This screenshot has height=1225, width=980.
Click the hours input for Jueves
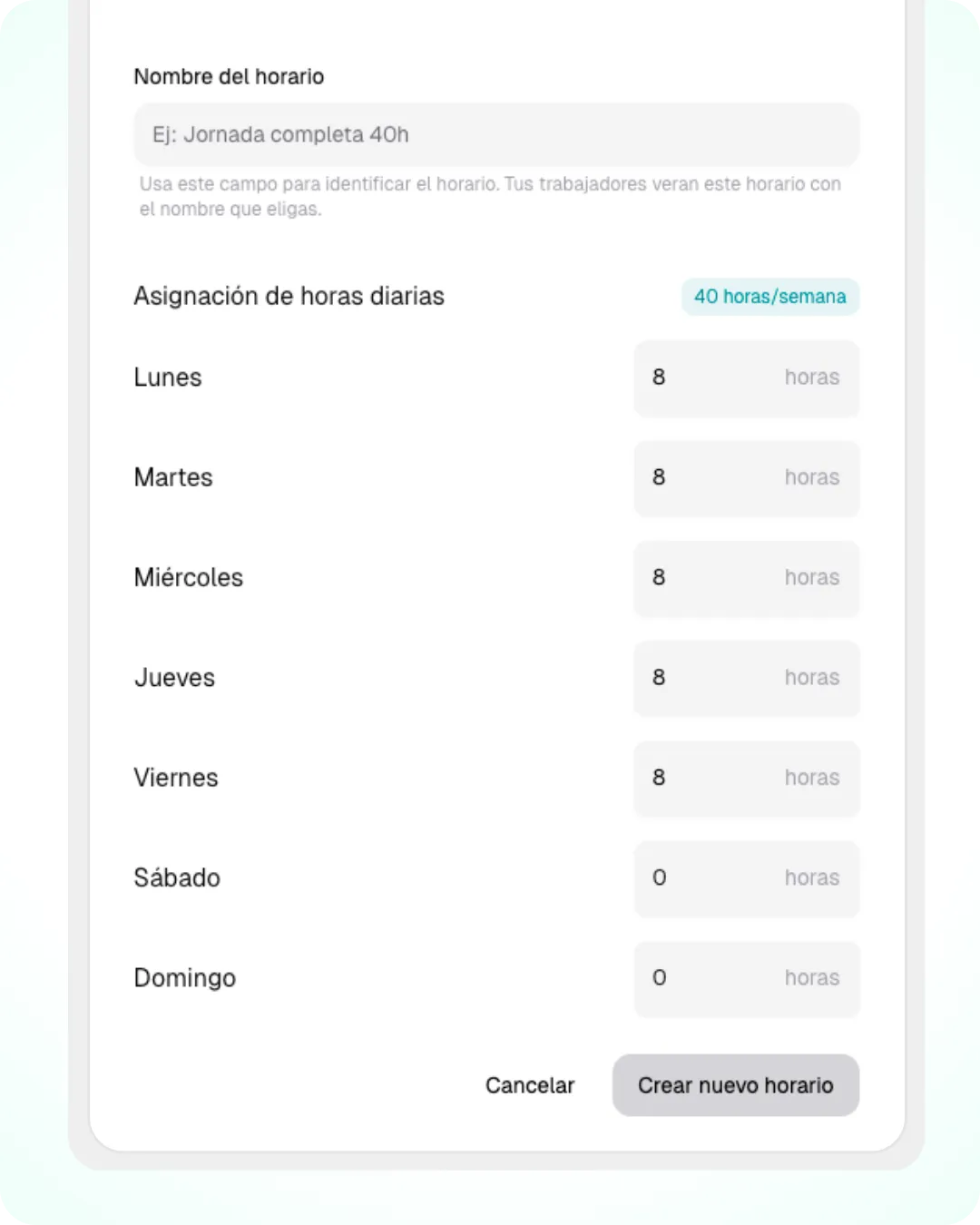coord(746,679)
